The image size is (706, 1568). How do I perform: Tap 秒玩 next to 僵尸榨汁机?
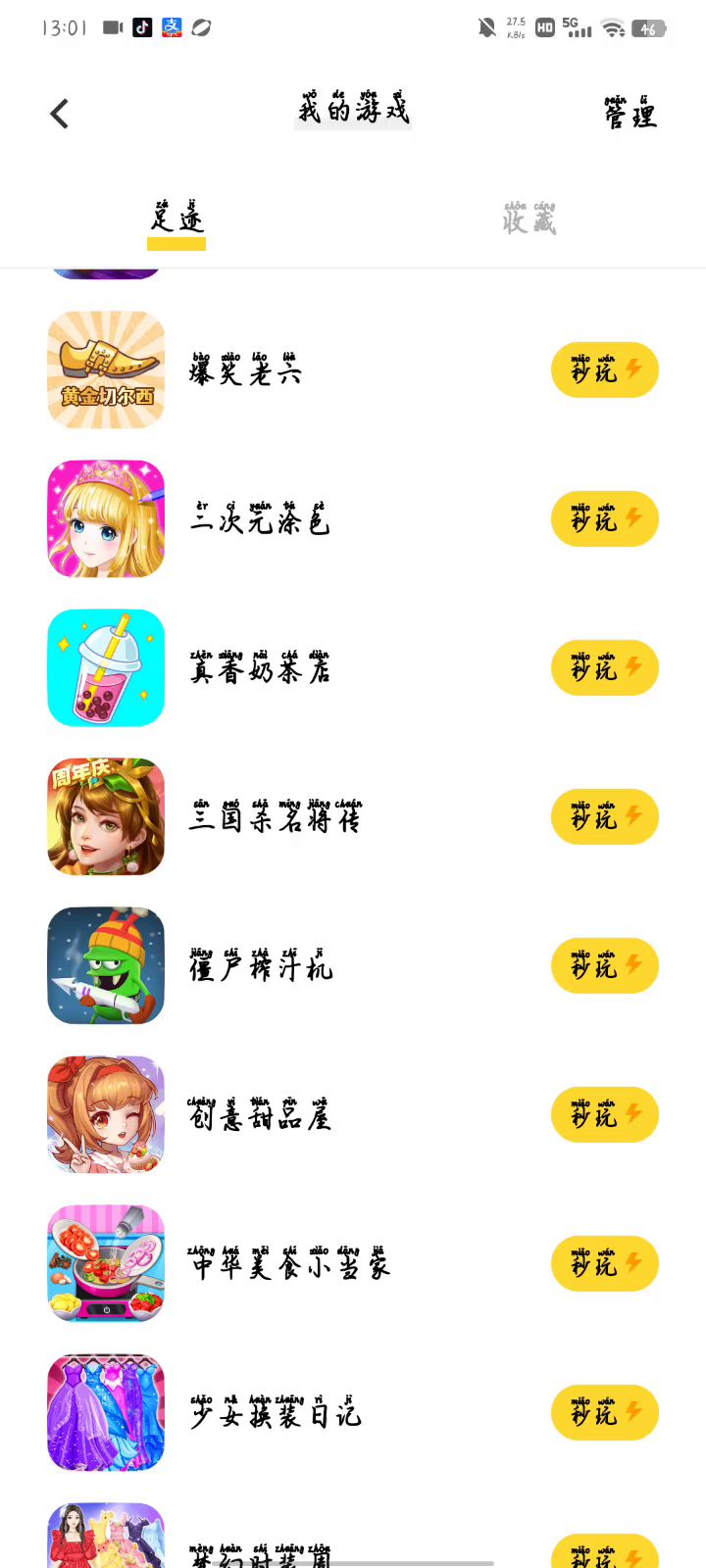point(604,966)
